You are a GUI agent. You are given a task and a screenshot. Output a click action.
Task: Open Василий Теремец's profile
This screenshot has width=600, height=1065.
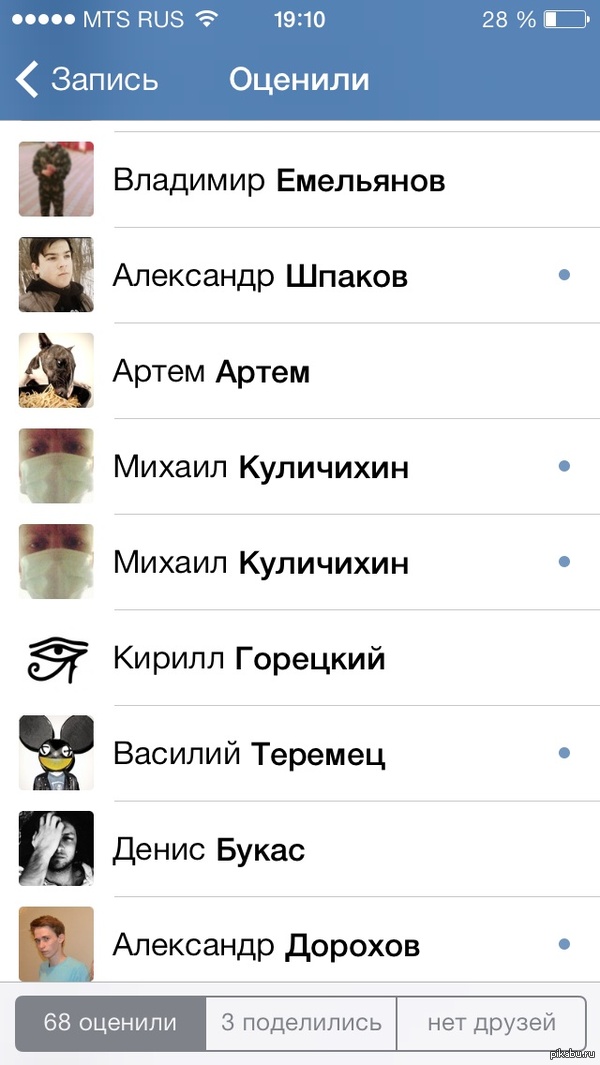pos(249,754)
